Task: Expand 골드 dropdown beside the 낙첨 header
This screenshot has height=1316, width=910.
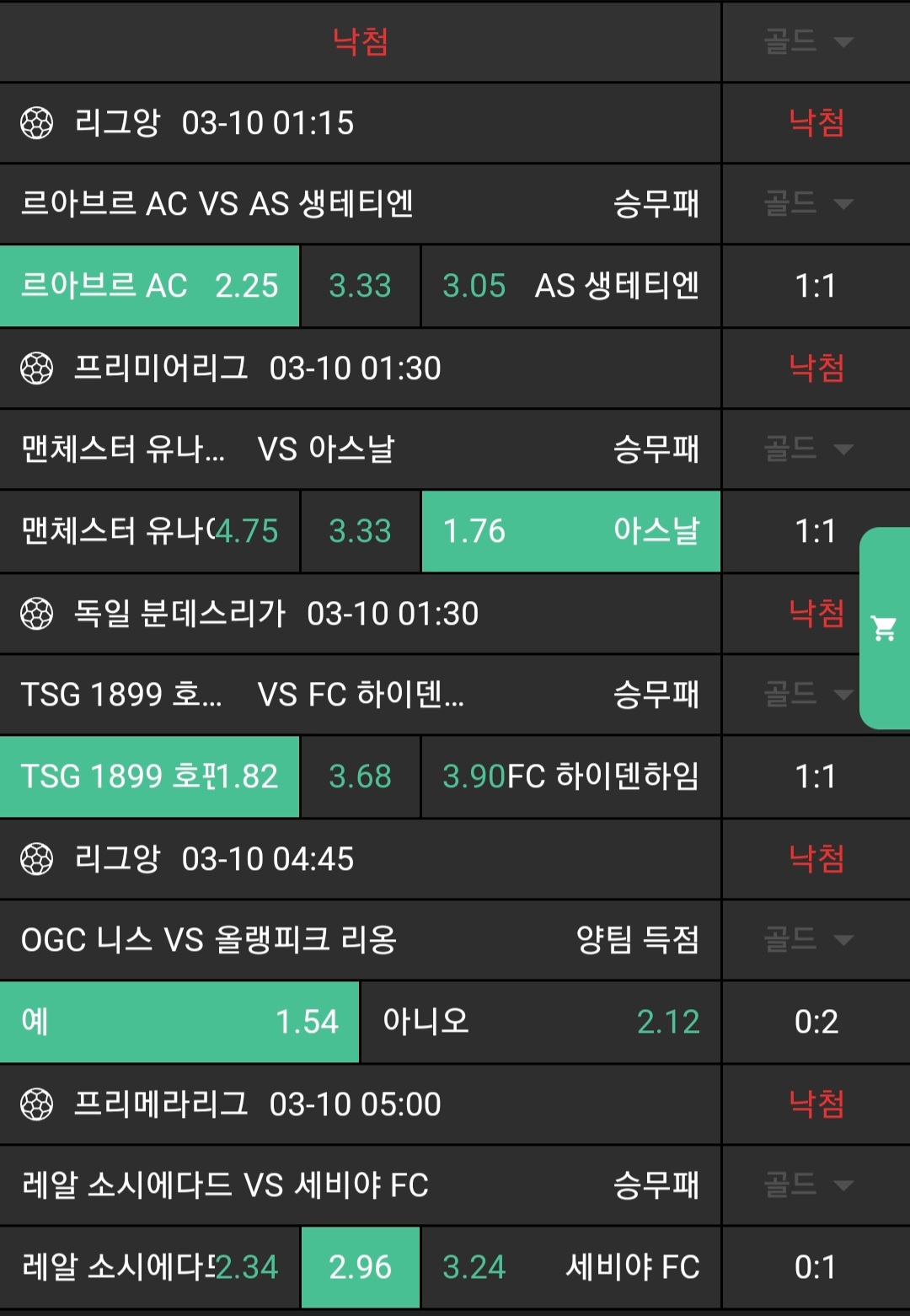Action: click(808, 41)
